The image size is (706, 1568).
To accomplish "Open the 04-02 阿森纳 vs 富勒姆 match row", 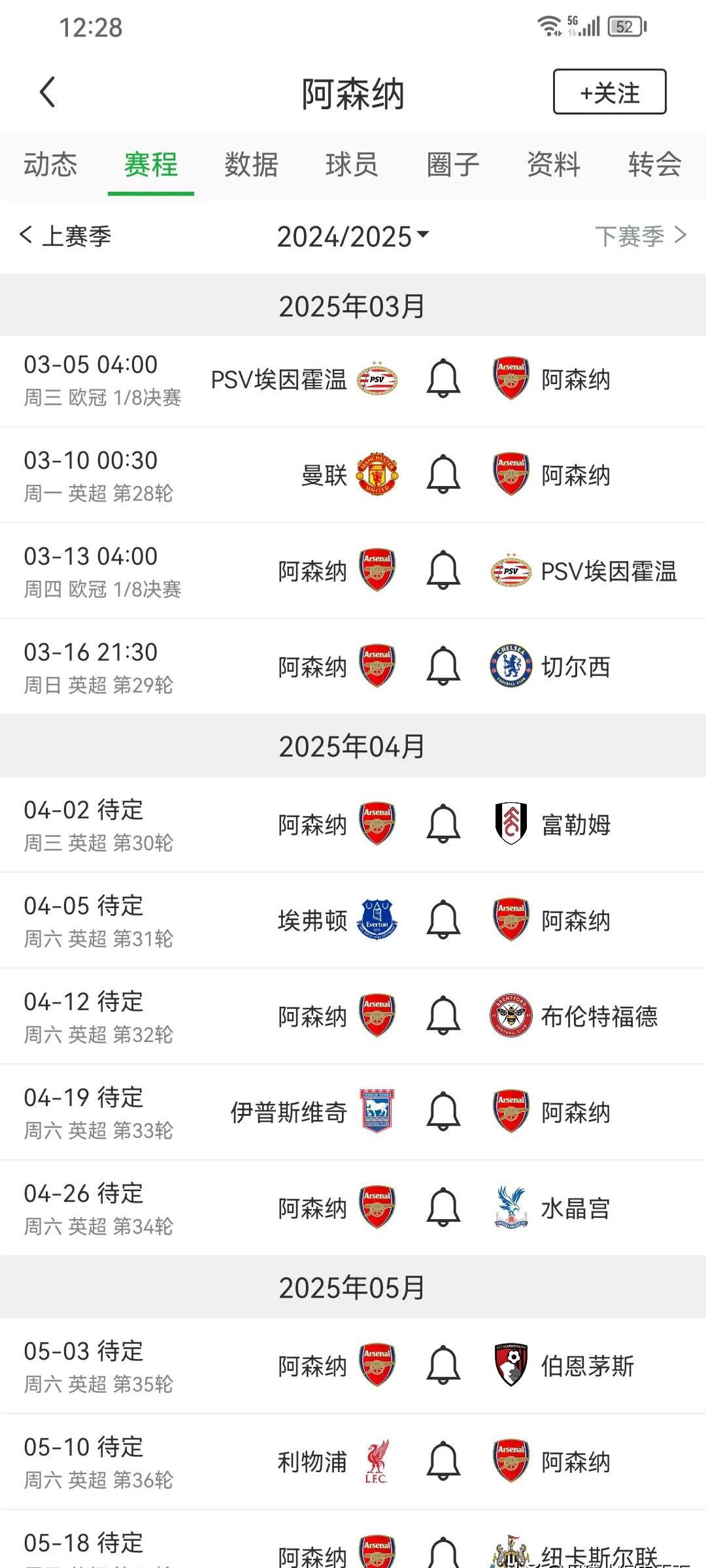I will [x=353, y=825].
